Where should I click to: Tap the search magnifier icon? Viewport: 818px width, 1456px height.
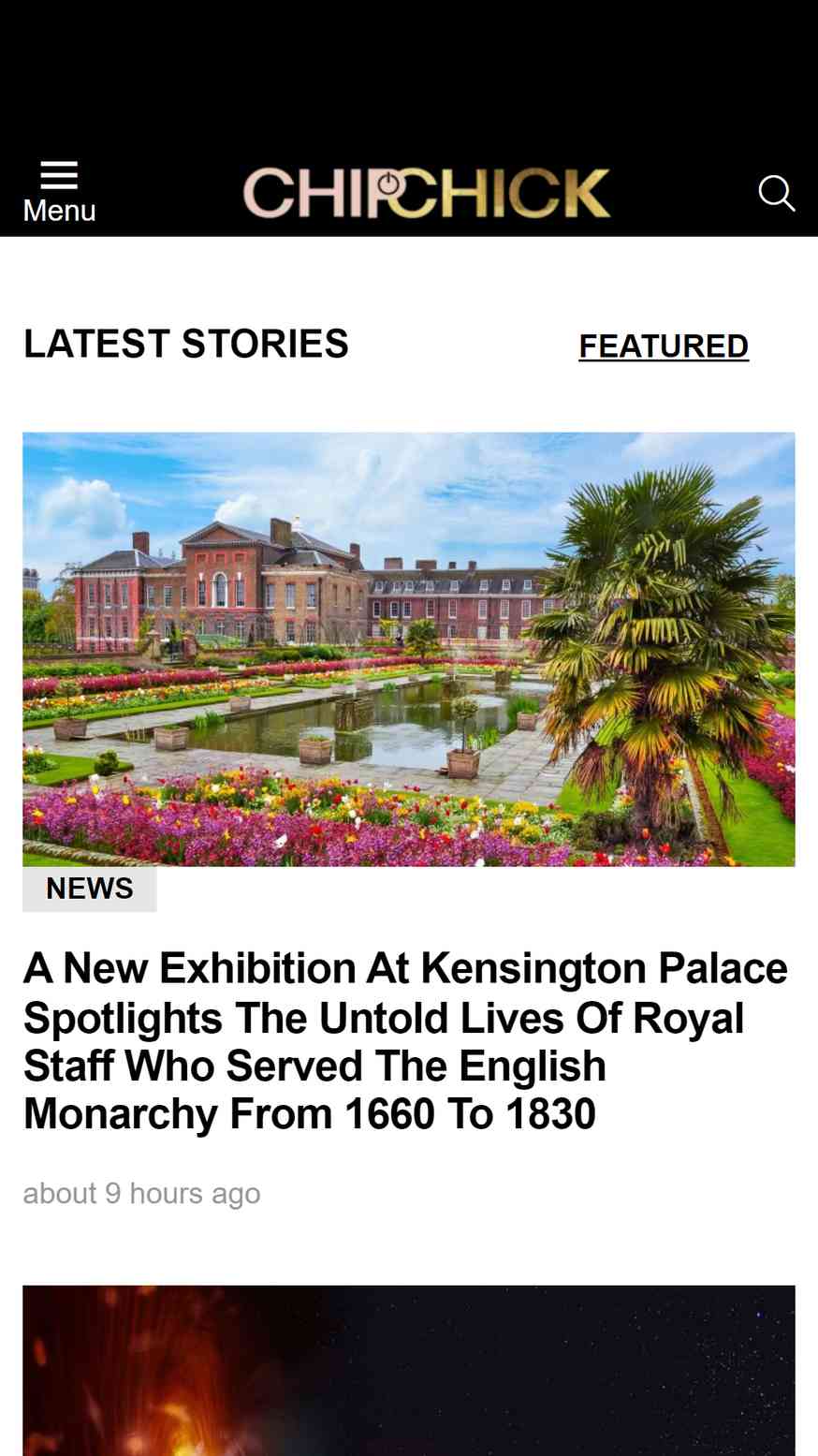tap(776, 193)
